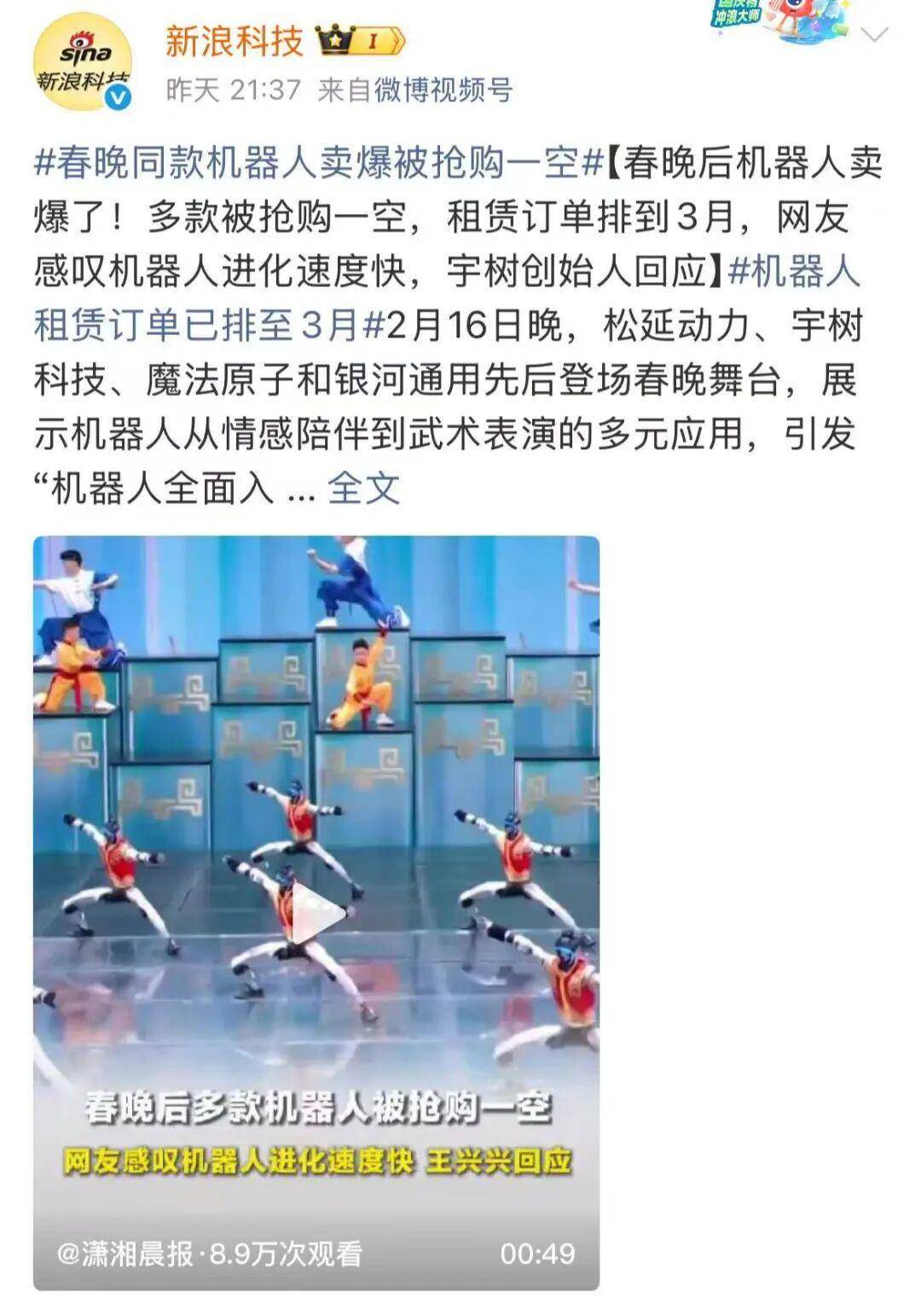Expand the full post with 全文
Viewport: 921px width, 1316px height.
[363, 488]
